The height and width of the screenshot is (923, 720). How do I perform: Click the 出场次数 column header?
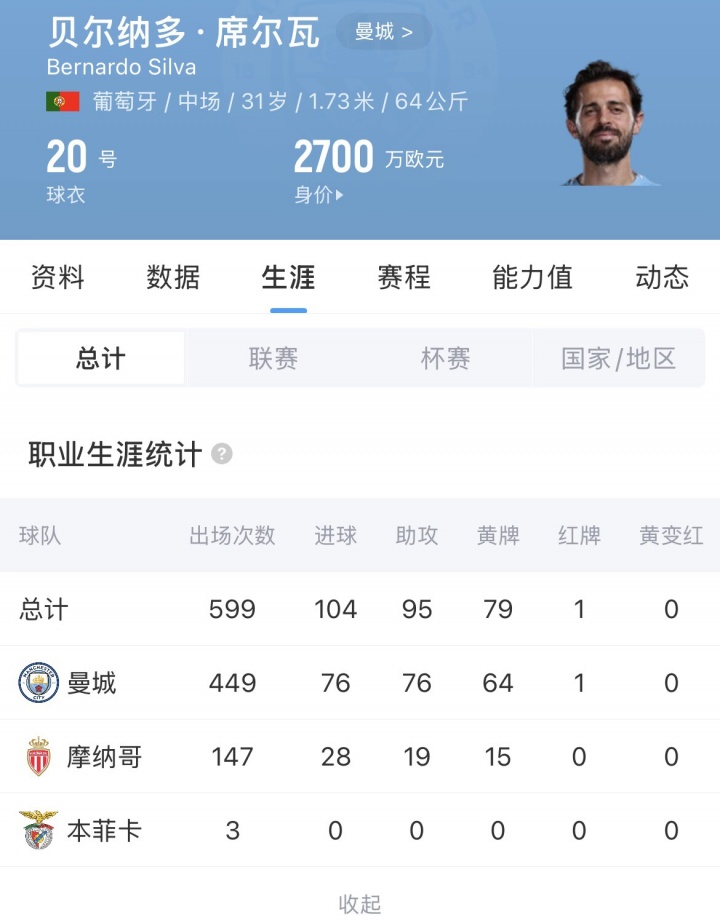click(x=232, y=536)
